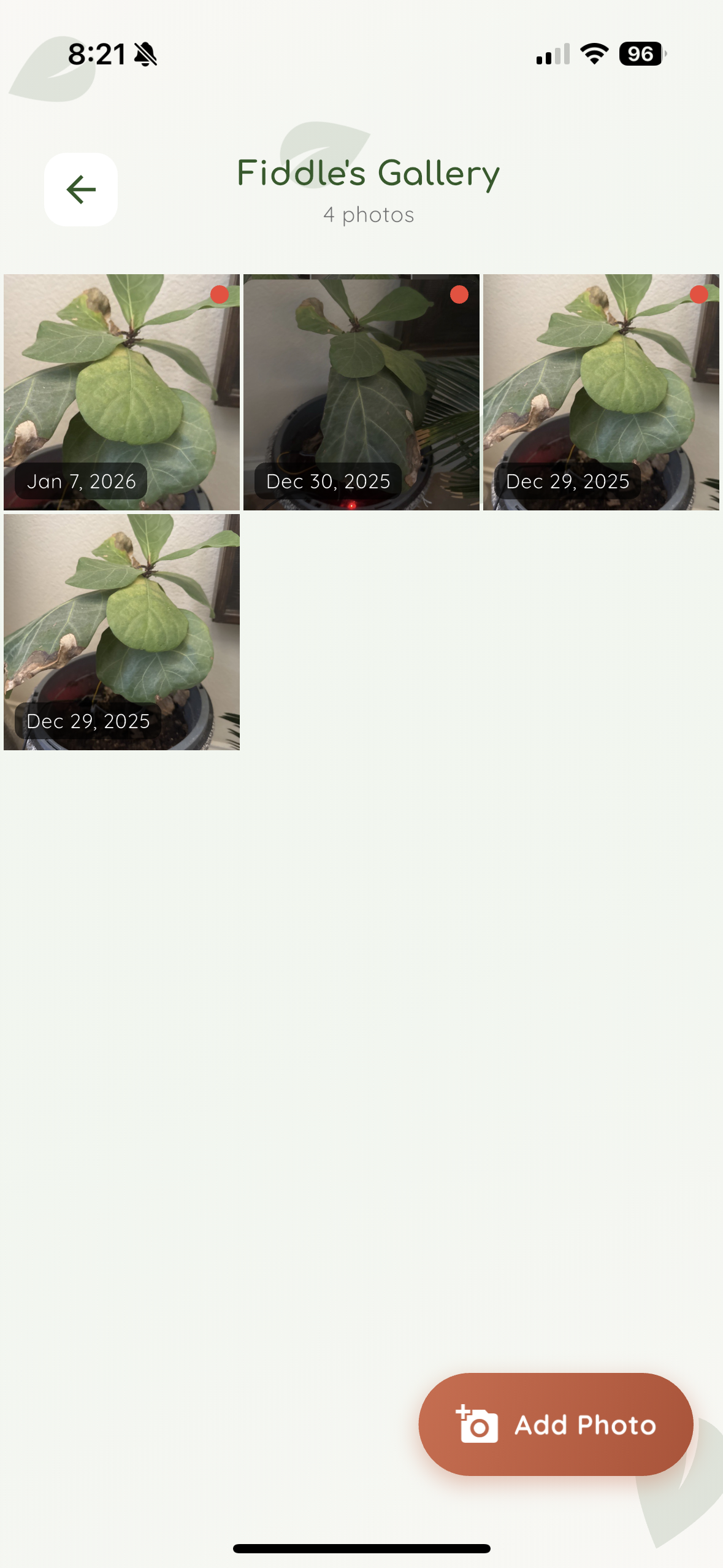Viewport: 723px width, 1568px height.
Task: Click the back arrow icon
Action: point(80,188)
